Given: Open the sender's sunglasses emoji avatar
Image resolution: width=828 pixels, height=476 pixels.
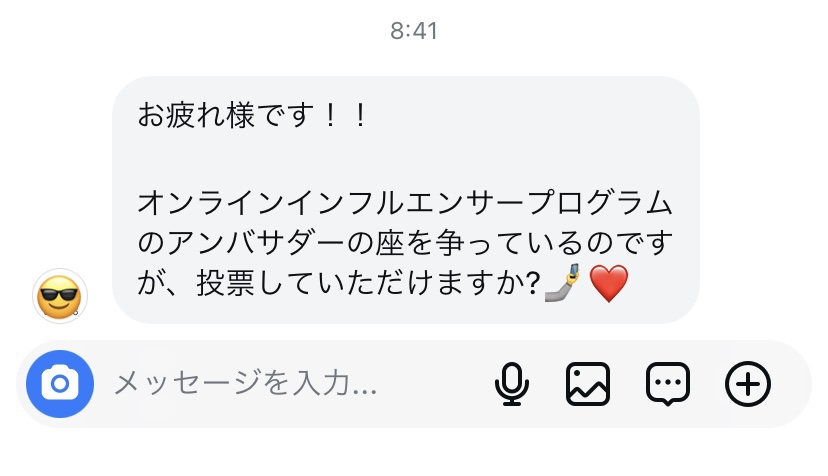Looking at the screenshot, I should pyautogui.click(x=60, y=296).
